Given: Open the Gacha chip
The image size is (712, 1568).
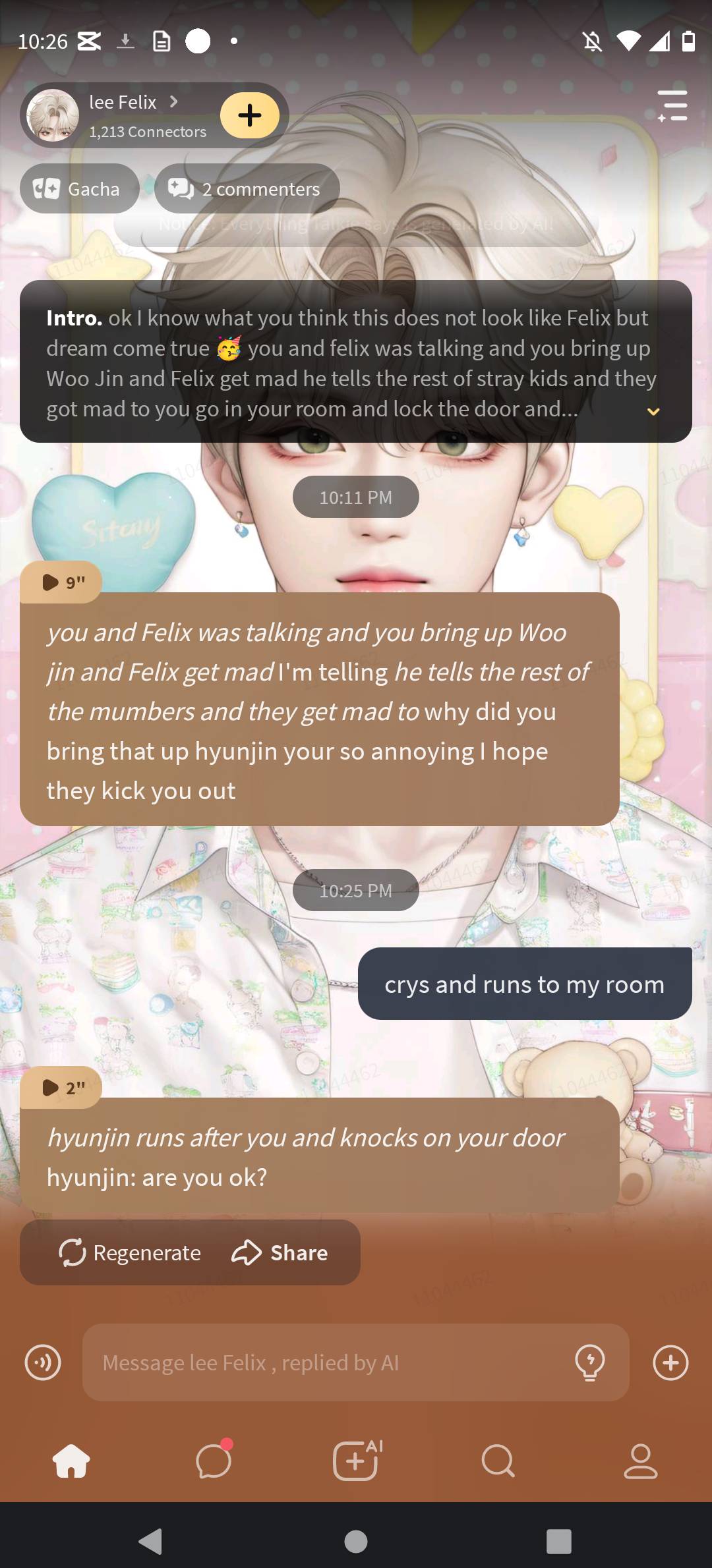Looking at the screenshot, I should pyautogui.click(x=79, y=189).
